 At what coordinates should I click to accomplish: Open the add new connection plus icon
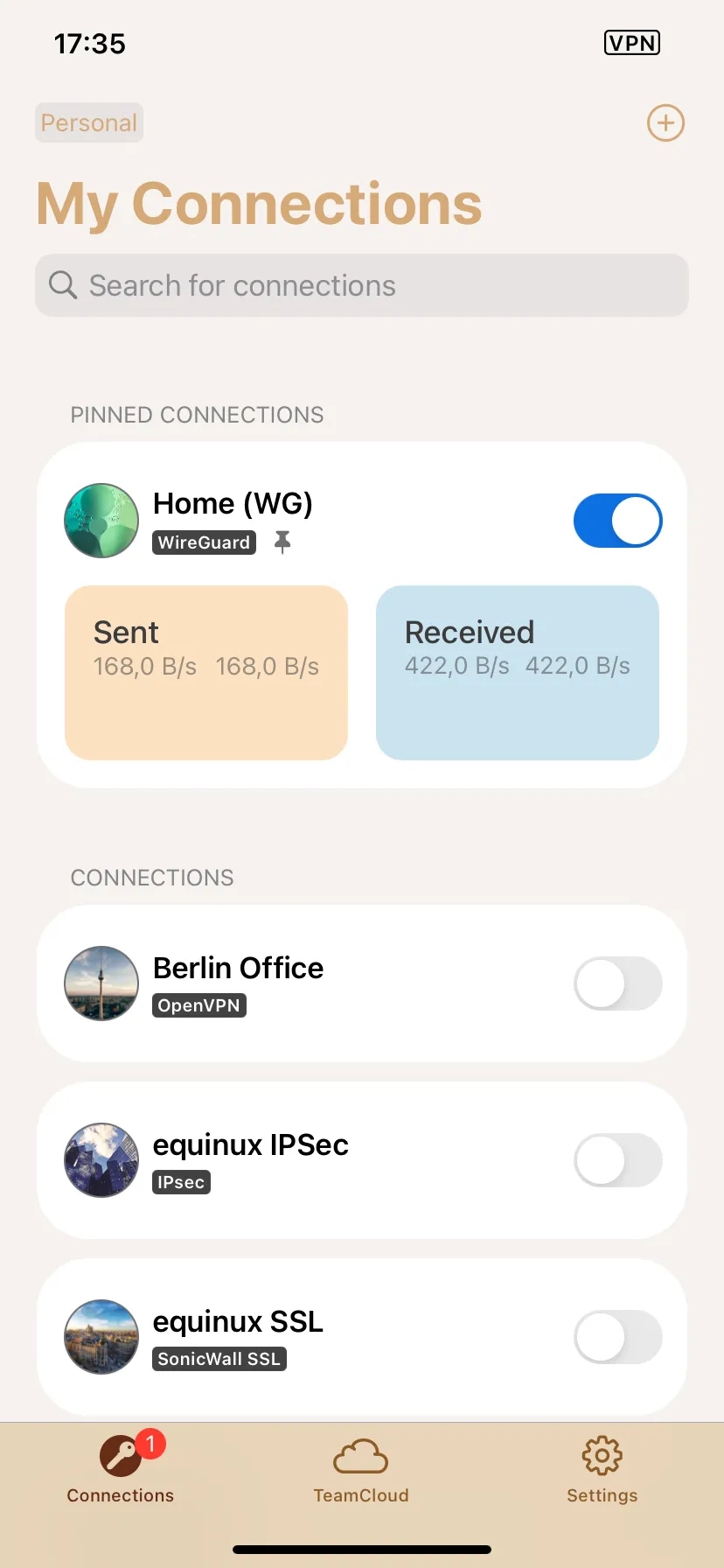[665, 122]
